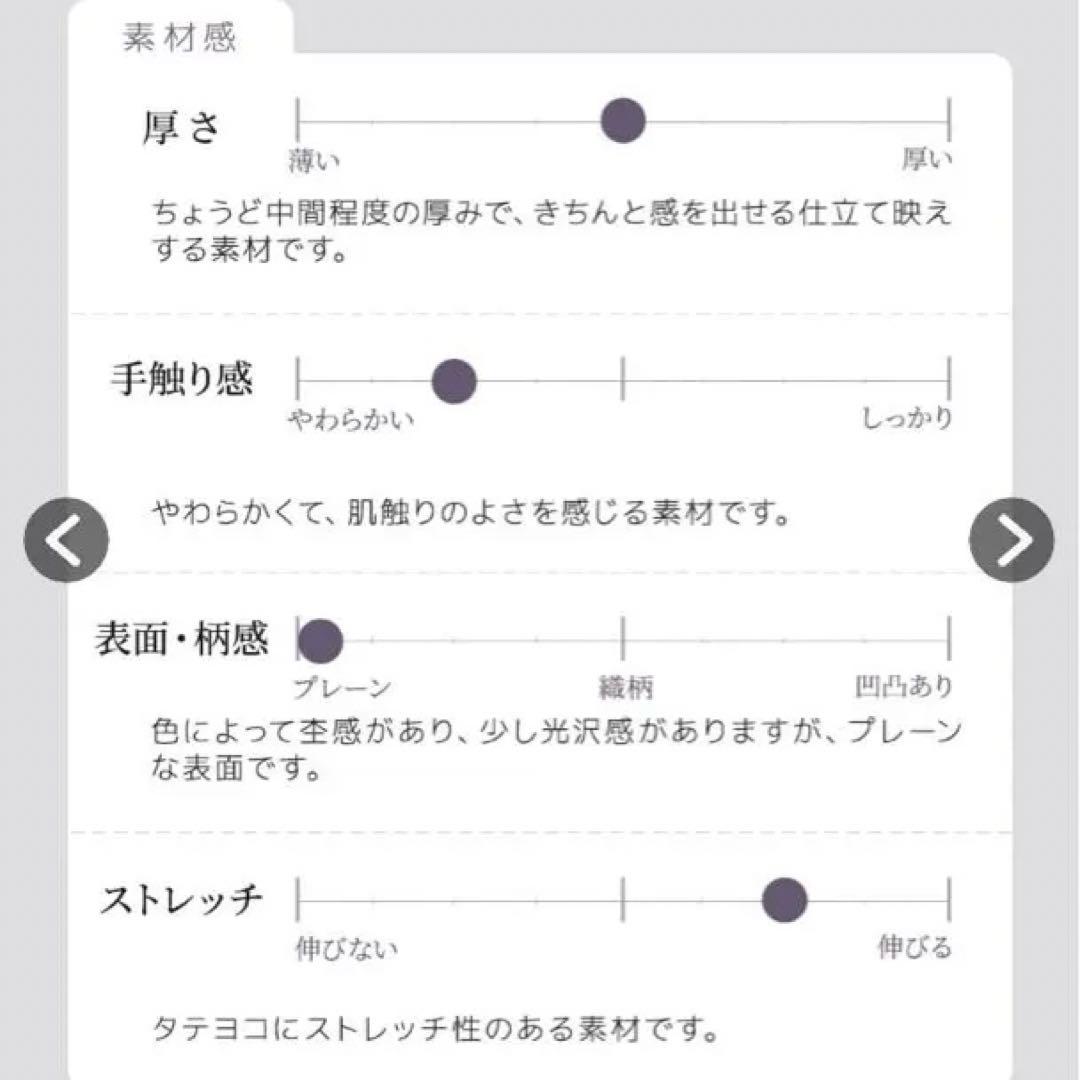
Task: Show the next image in carousel
Action: pyautogui.click(x=1011, y=539)
